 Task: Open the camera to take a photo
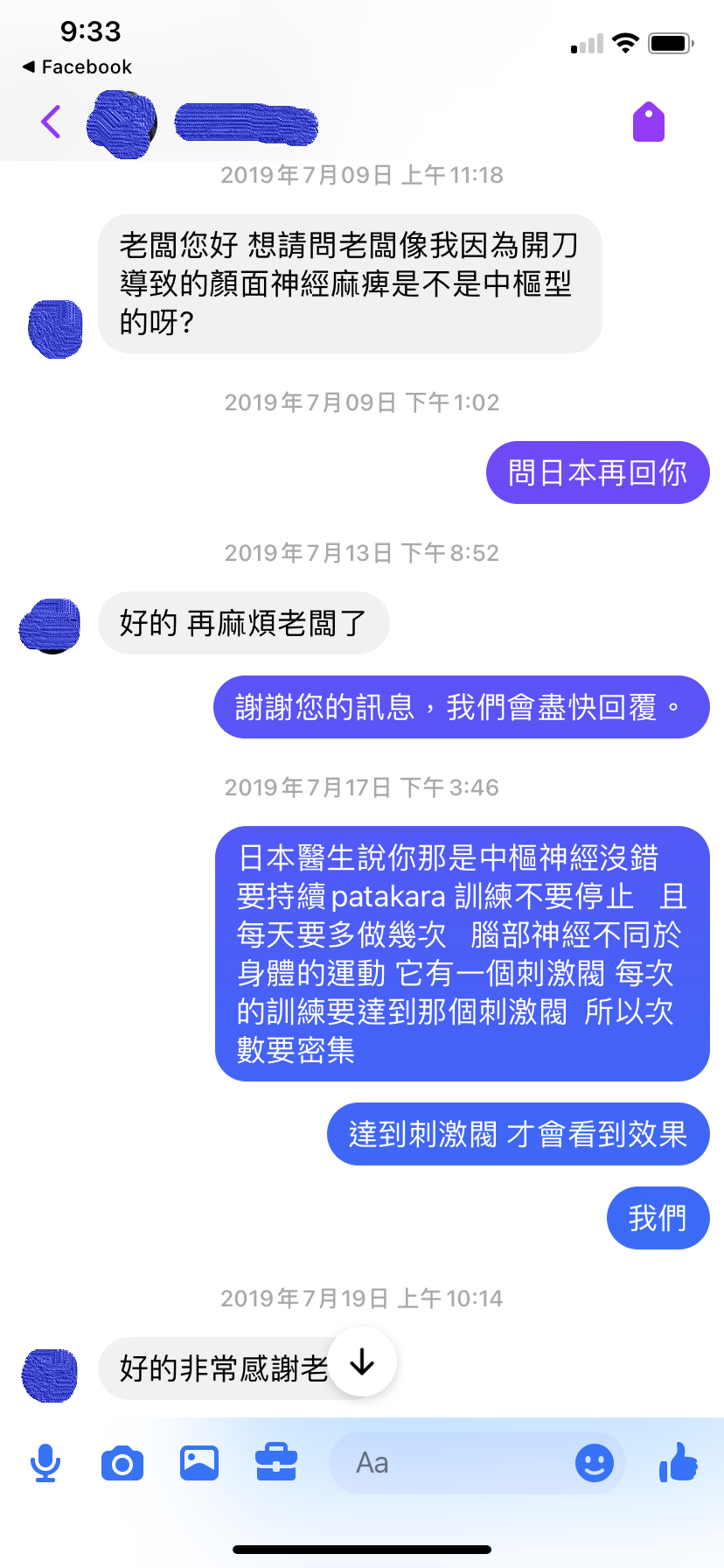(x=122, y=1463)
